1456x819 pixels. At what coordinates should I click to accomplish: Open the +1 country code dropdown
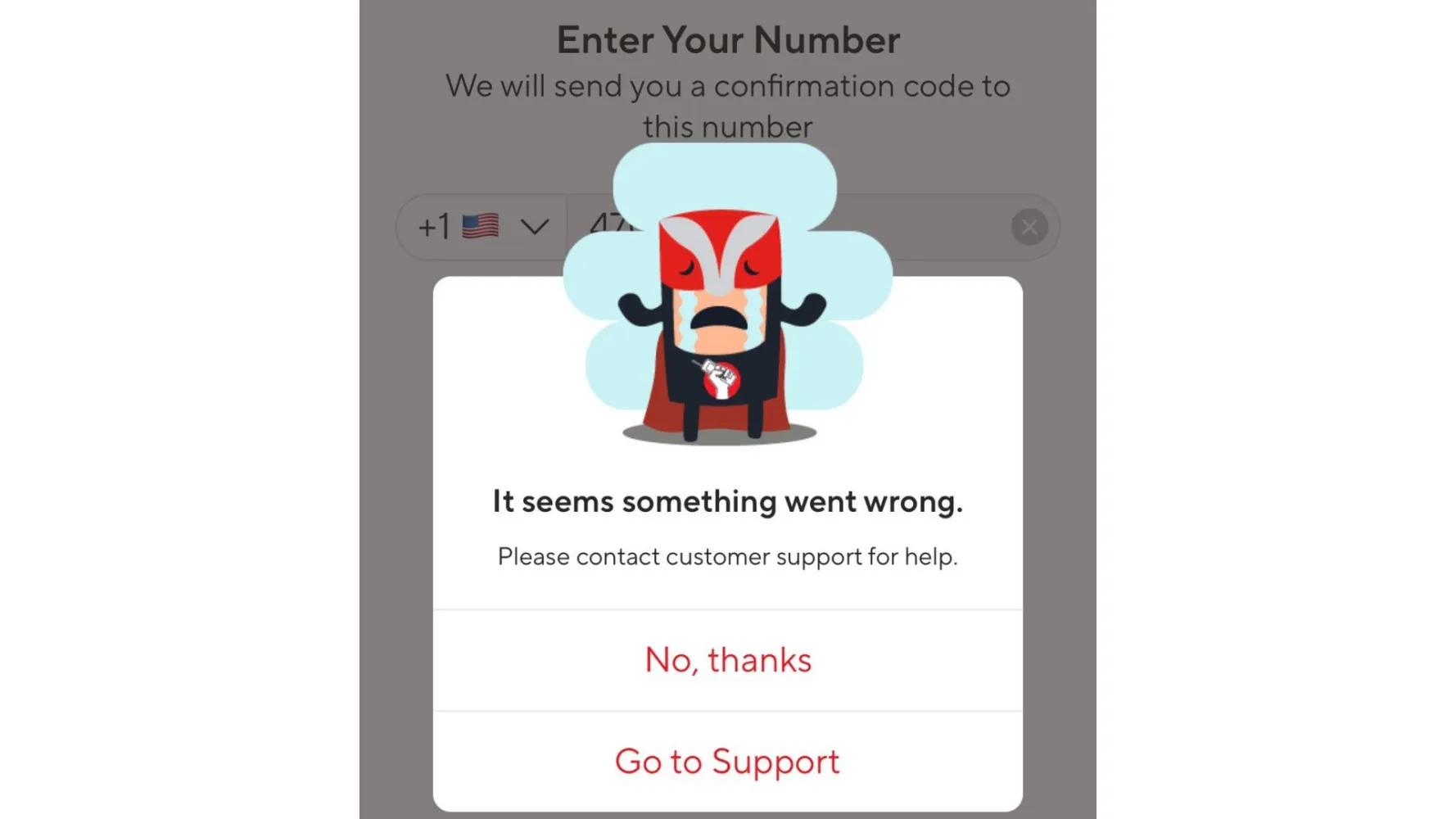[x=483, y=227]
